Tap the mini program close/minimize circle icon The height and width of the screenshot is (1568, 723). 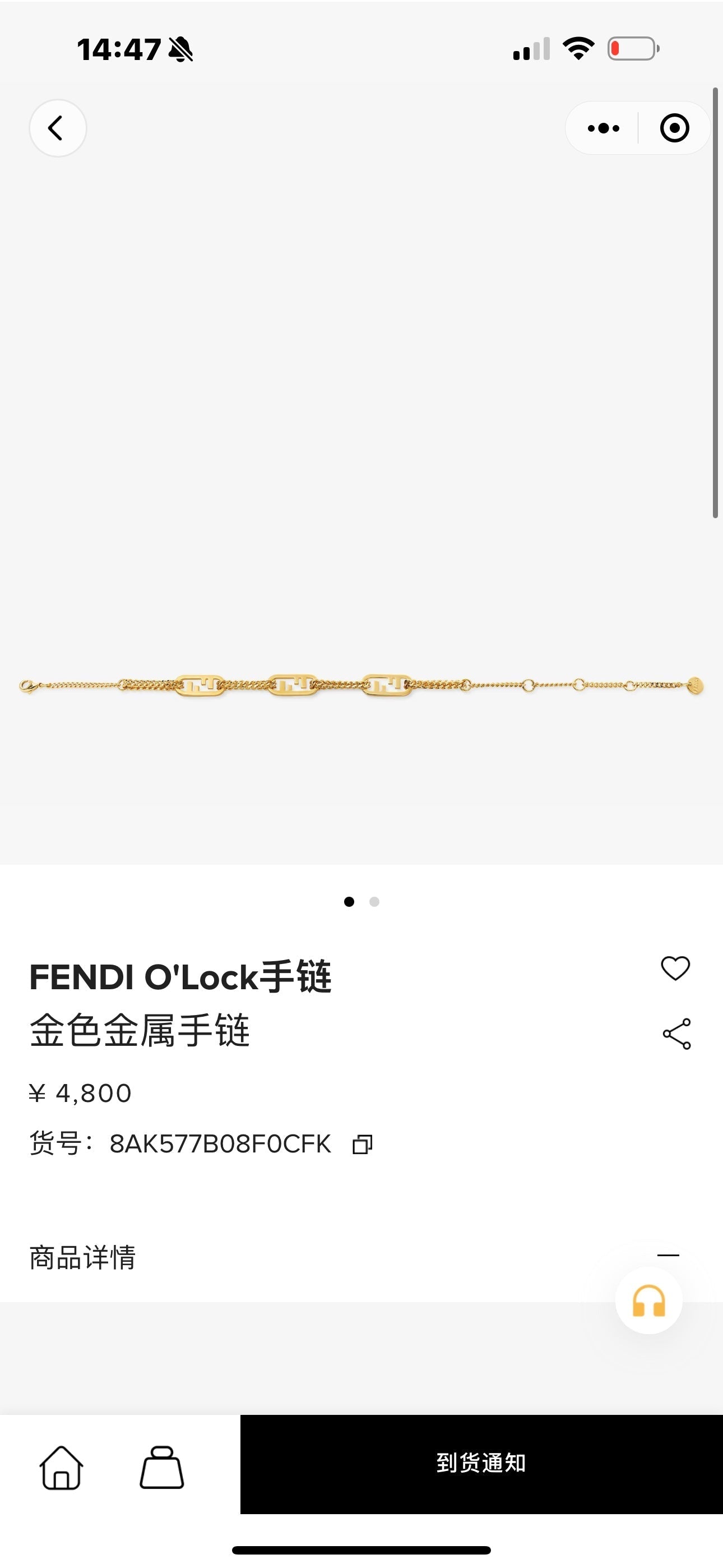tap(674, 128)
